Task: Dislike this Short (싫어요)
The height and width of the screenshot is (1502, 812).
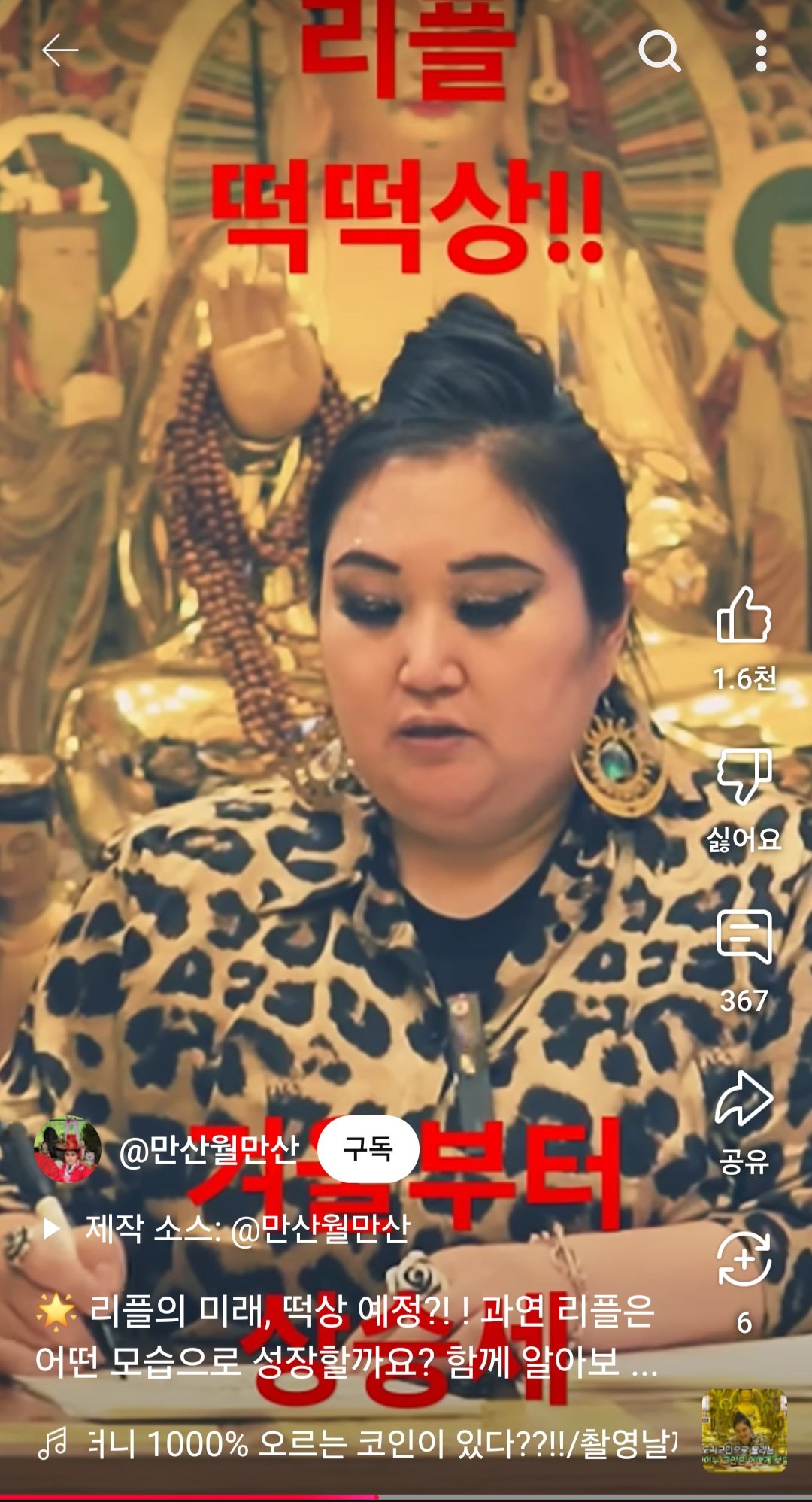Action: (744, 777)
